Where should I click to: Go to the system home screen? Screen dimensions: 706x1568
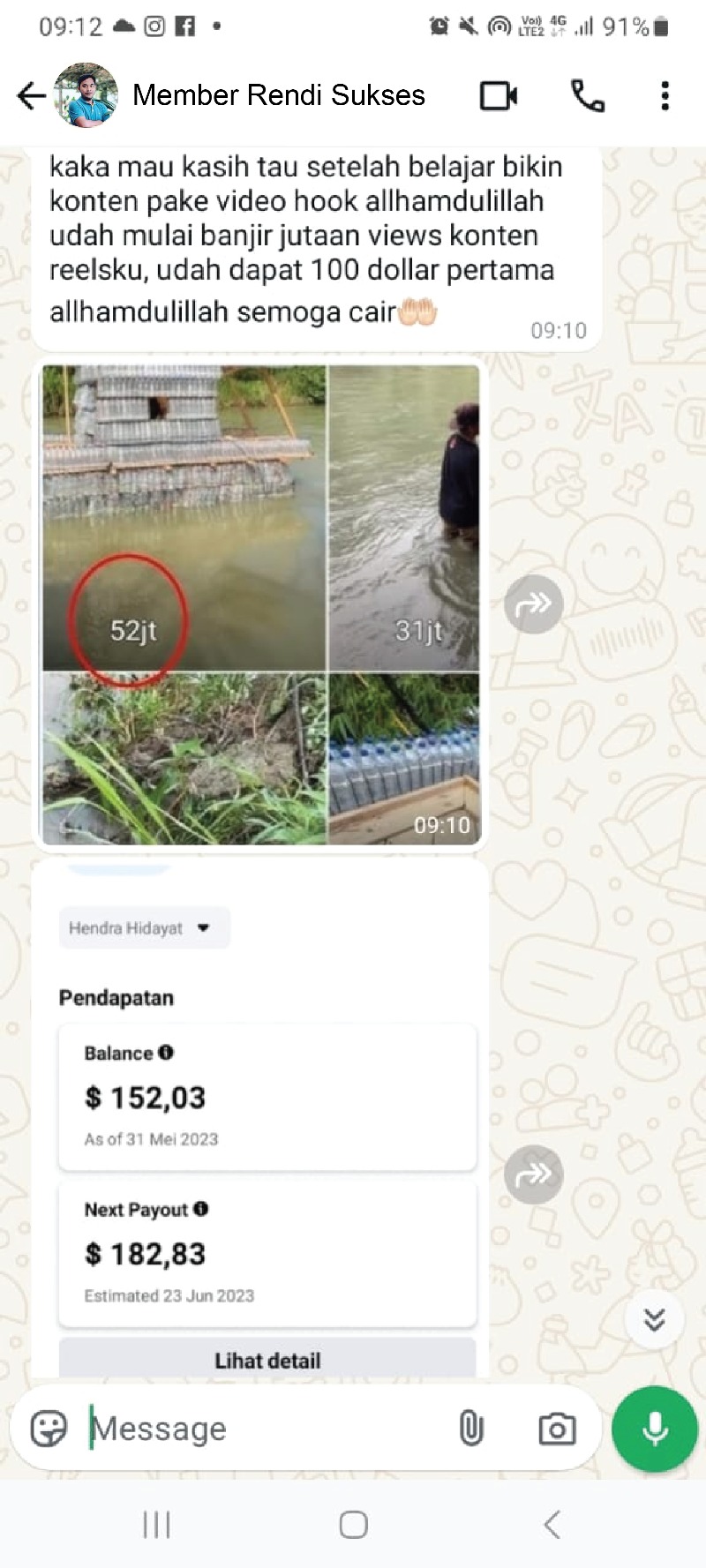pos(353,1525)
